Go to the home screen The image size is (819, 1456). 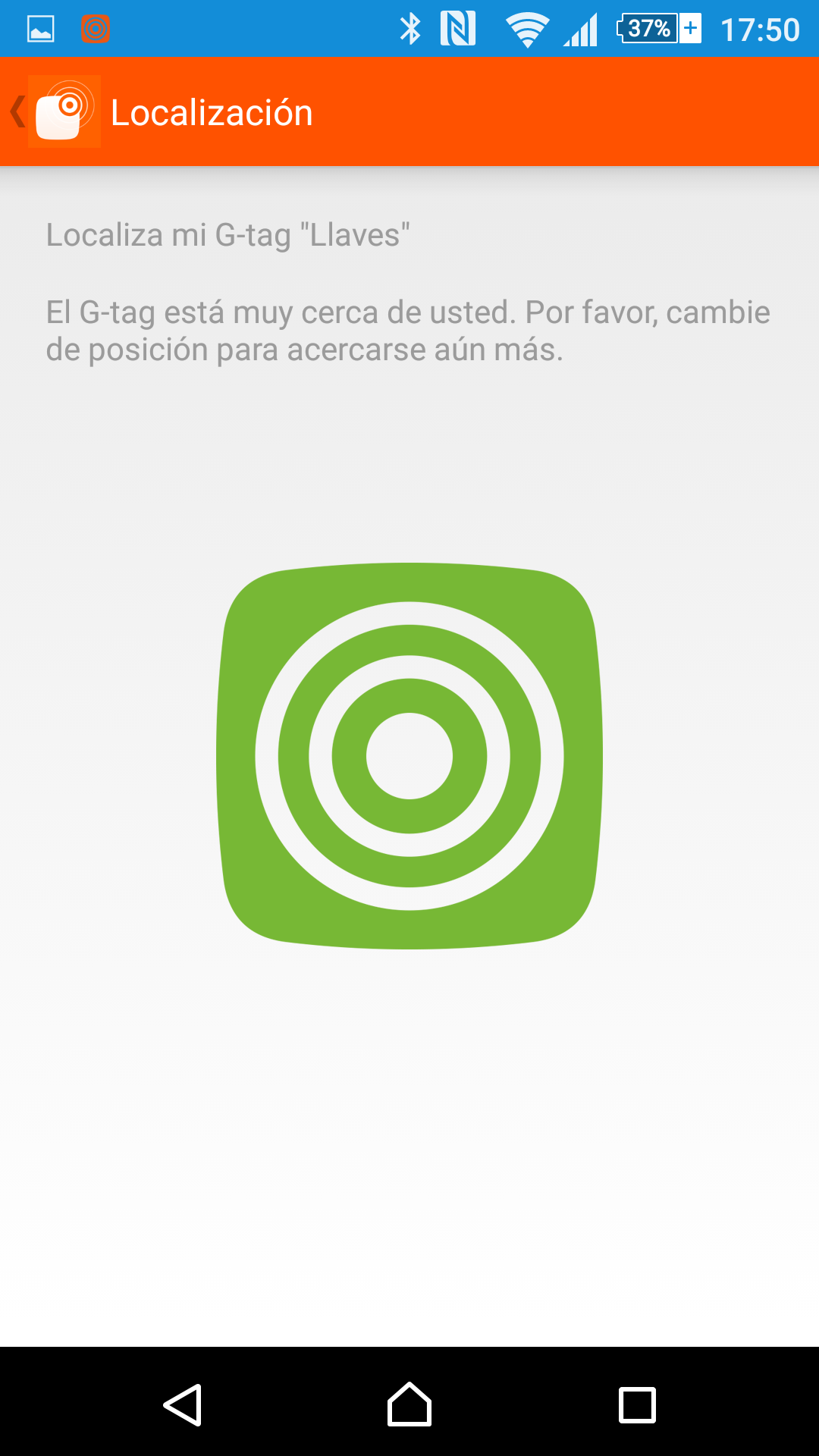[x=409, y=1404]
